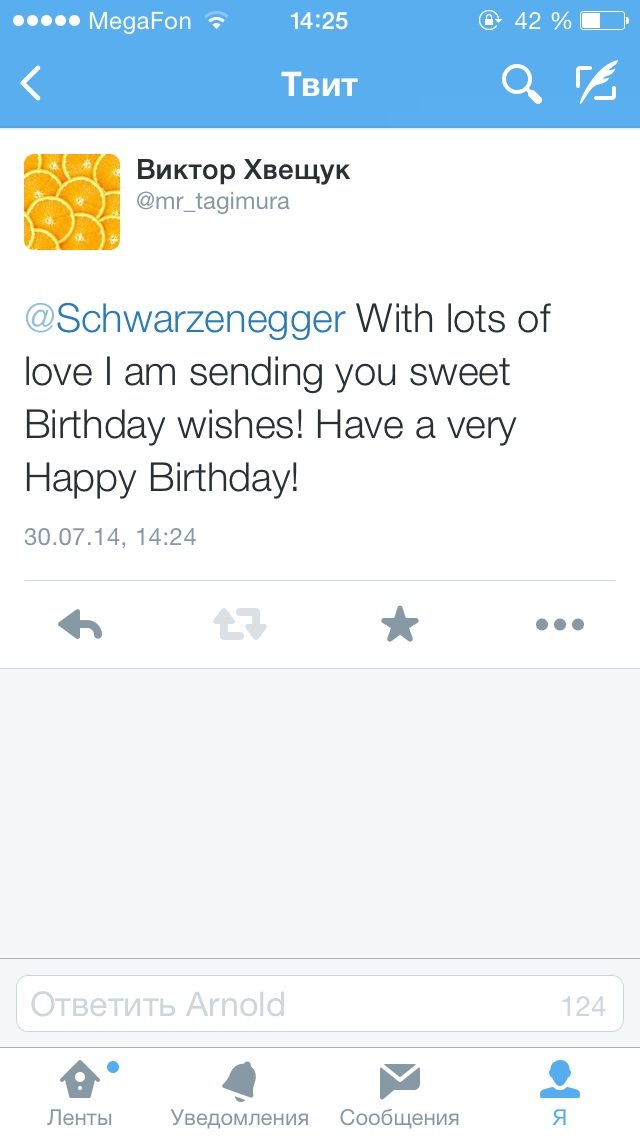Viewport: 640px width, 1136px height.
Task: Open the @Schwarzenegger mention link
Action: tap(185, 320)
